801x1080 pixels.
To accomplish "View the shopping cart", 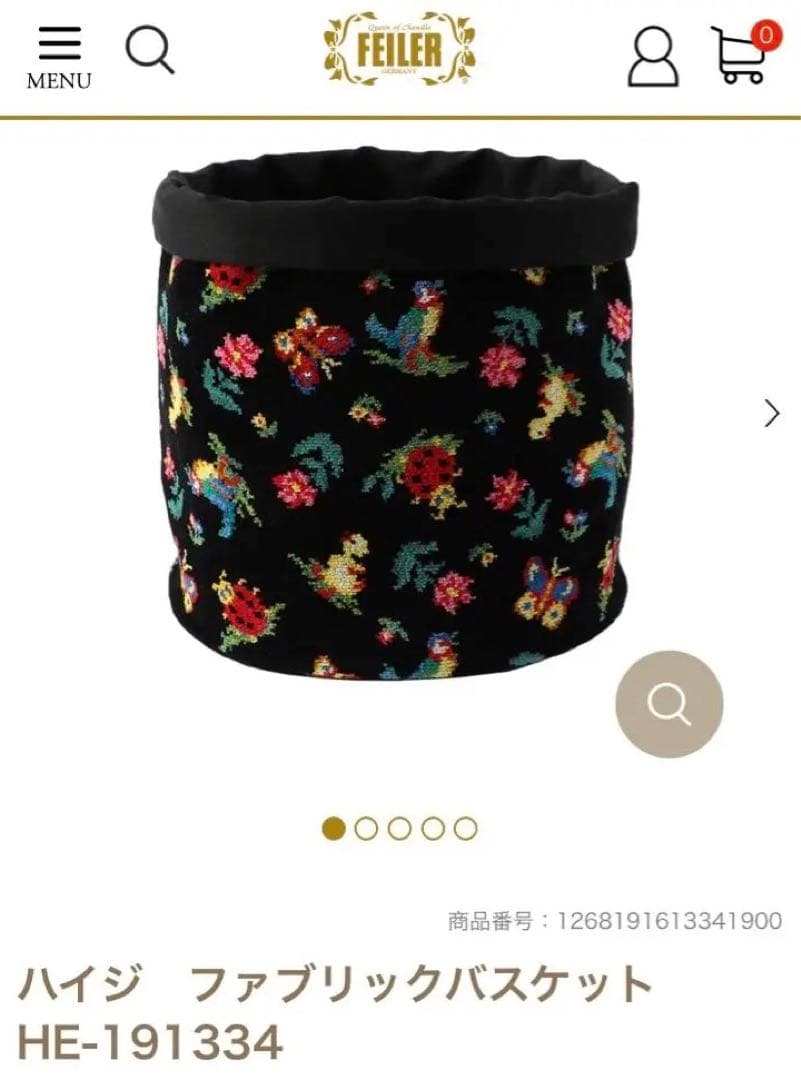I will pos(742,54).
